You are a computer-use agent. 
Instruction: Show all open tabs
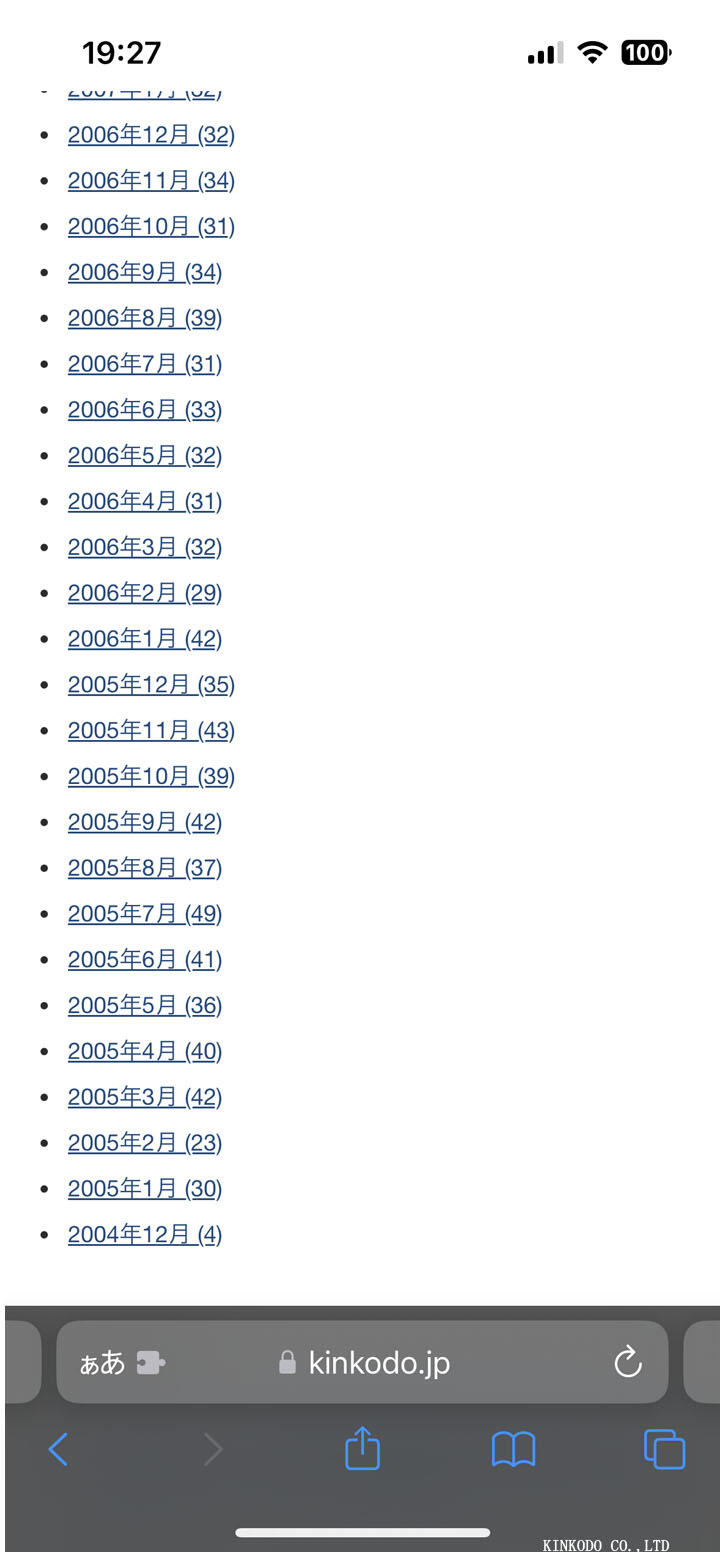(x=664, y=1449)
